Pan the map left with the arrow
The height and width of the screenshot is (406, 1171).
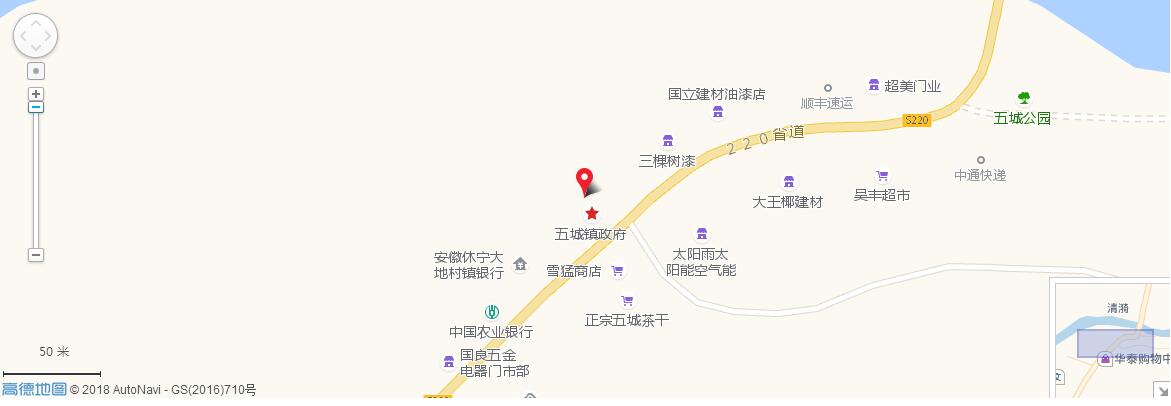tap(22, 36)
